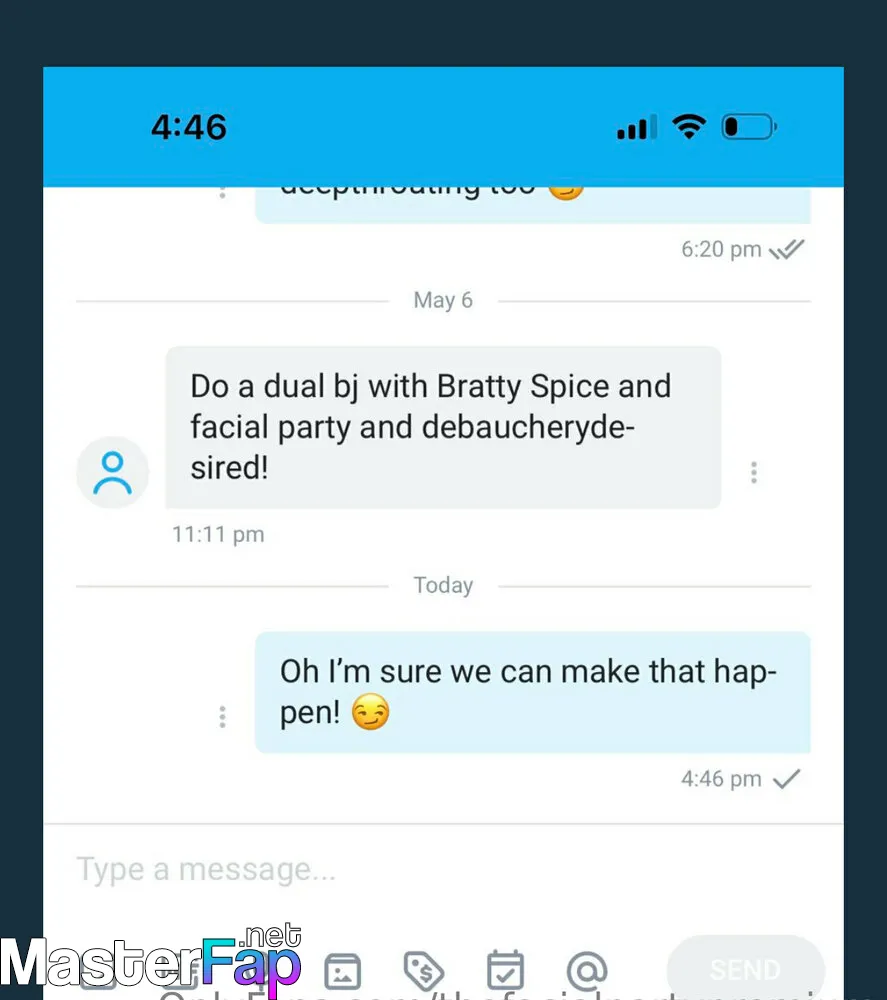
Task: Open options for the "Do a dual bj" message
Action: [754, 472]
